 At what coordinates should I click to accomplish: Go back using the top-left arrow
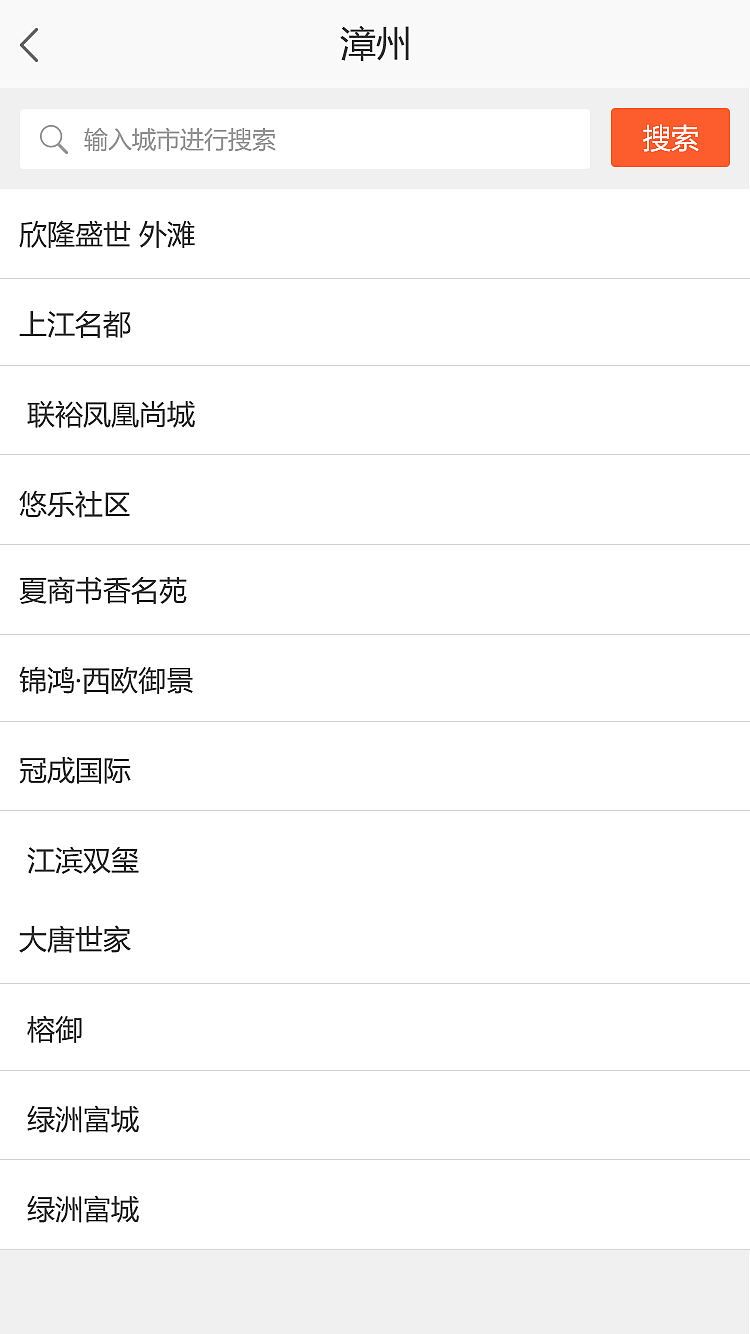coord(30,45)
